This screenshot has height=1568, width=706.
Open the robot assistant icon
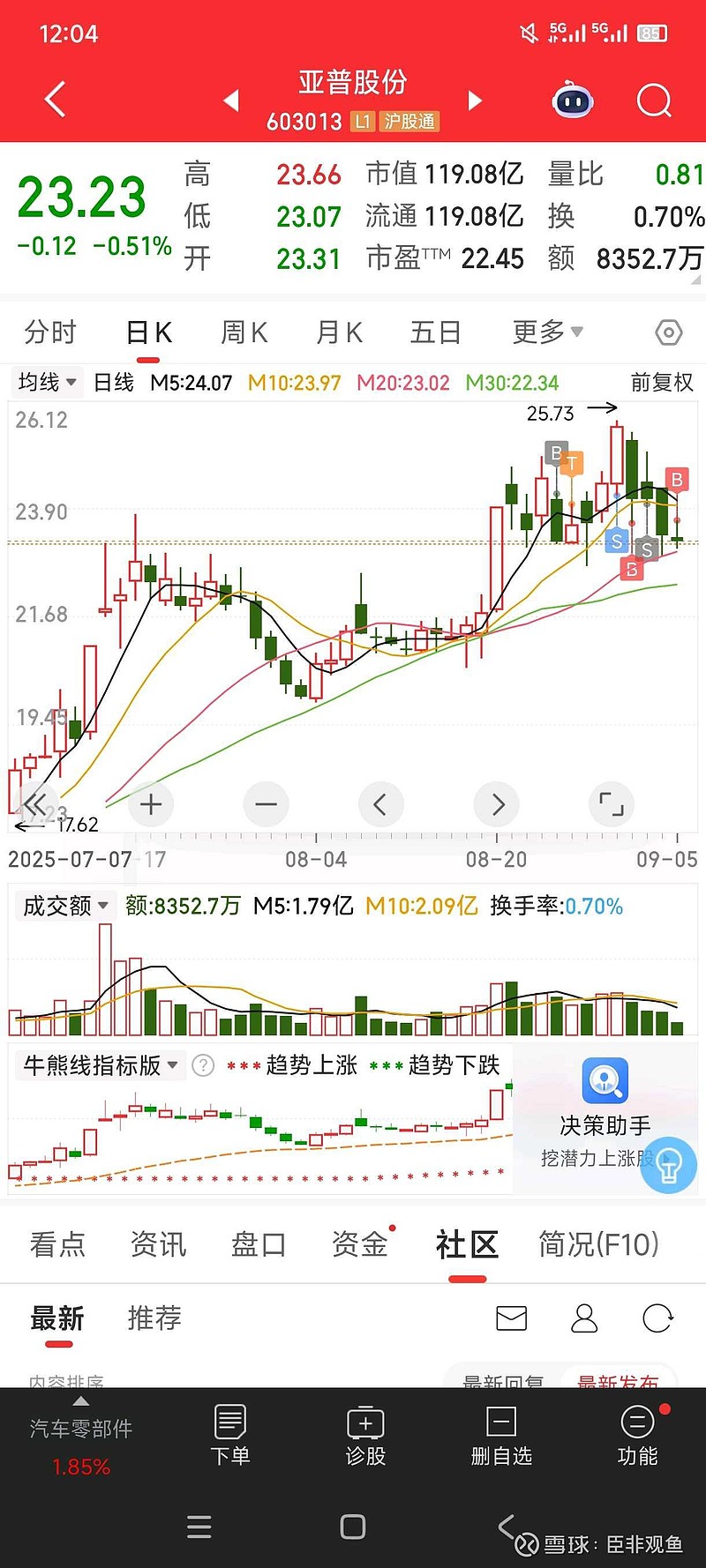coord(572,101)
